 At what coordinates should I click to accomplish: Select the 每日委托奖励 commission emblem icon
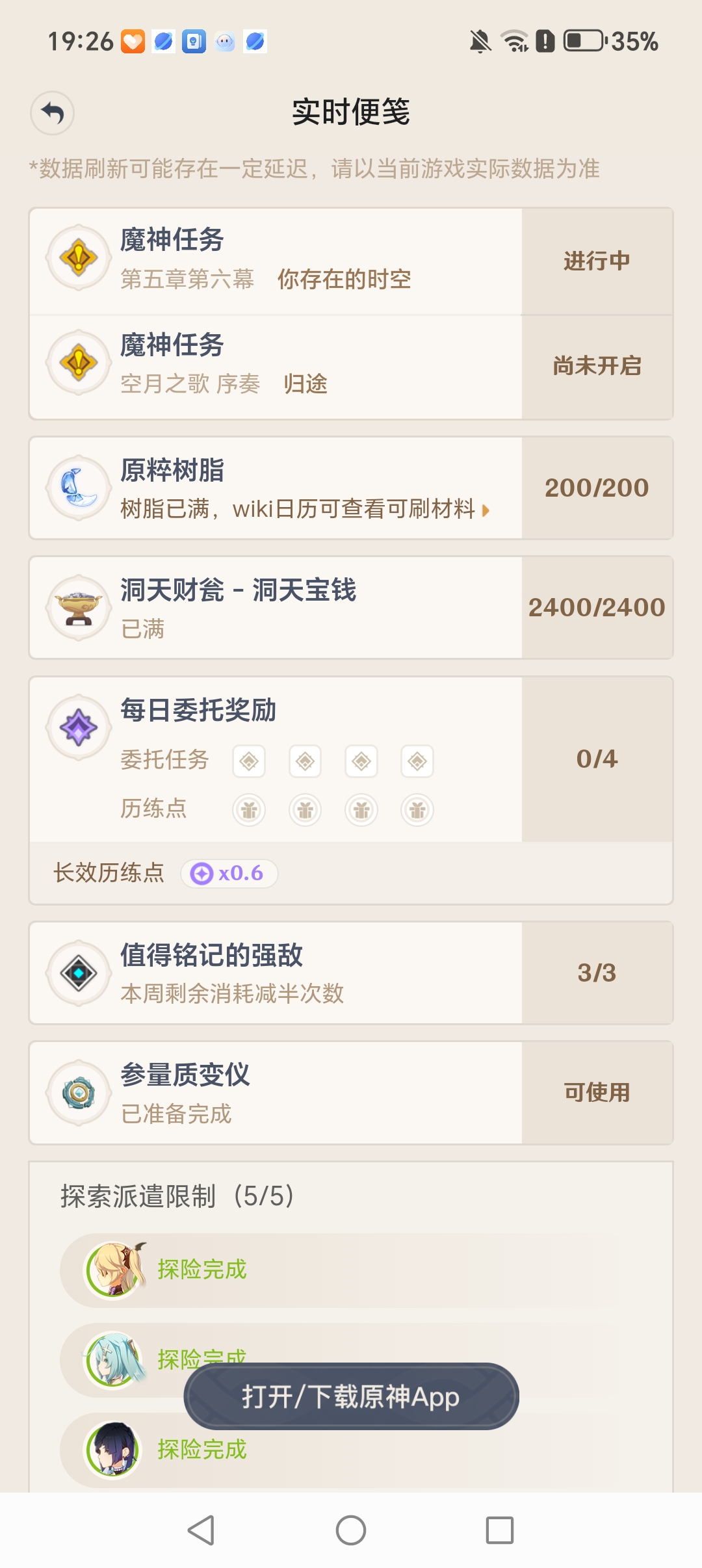[78, 728]
